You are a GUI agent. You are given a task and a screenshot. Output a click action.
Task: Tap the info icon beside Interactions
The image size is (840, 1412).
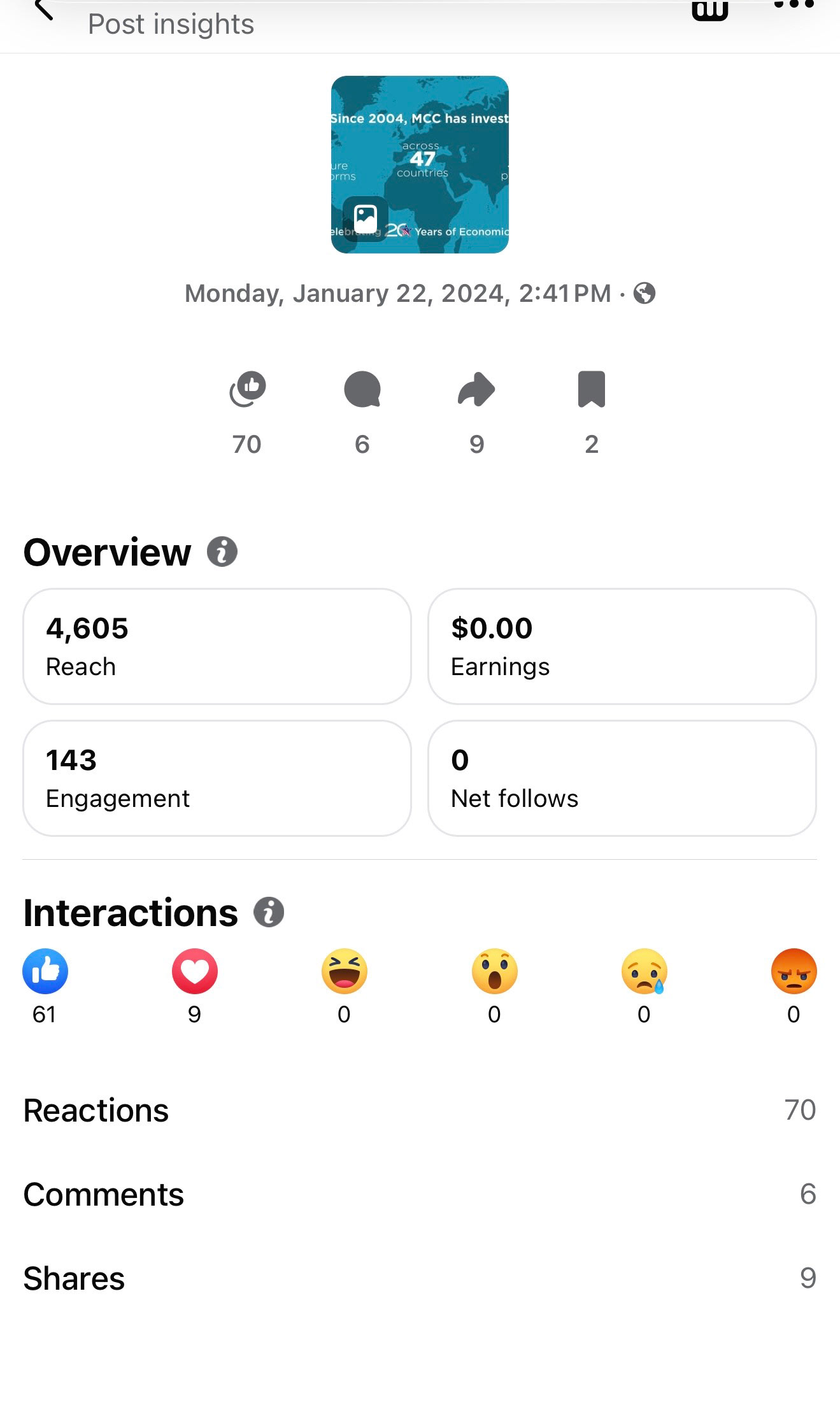tap(269, 912)
